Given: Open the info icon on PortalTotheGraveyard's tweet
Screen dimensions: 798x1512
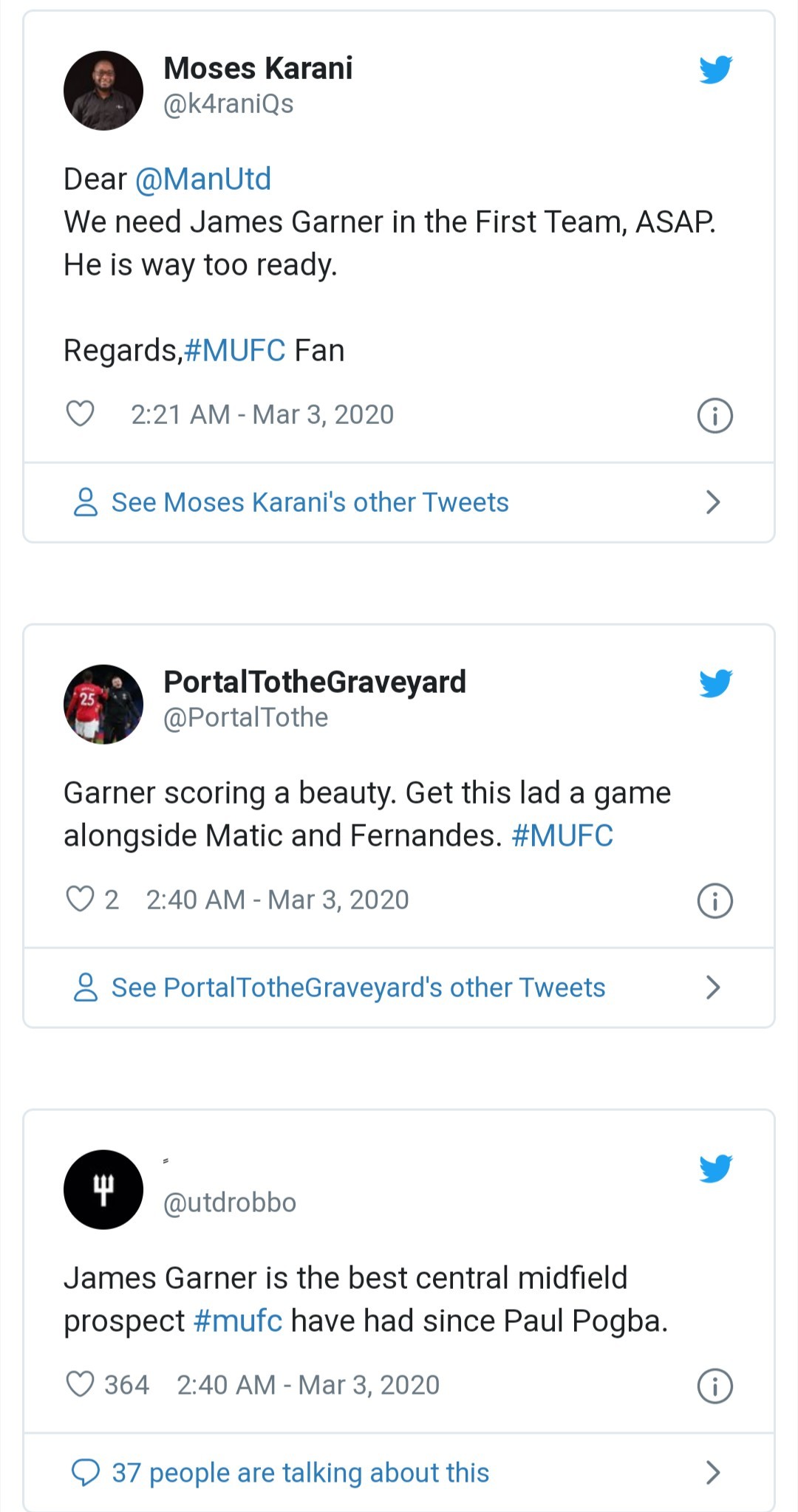Looking at the screenshot, I should [x=714, y=900].
